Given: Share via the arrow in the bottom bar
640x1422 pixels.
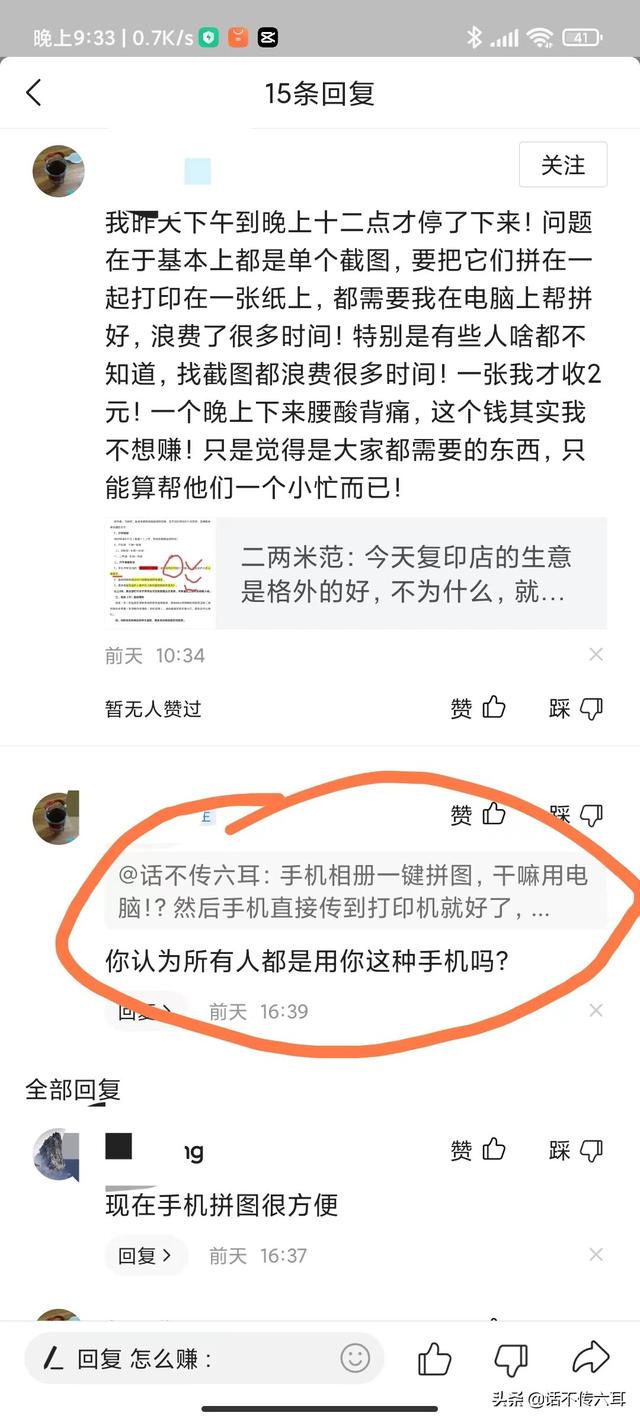Looking at the screenshot, I should click(x=590, y=1357).
